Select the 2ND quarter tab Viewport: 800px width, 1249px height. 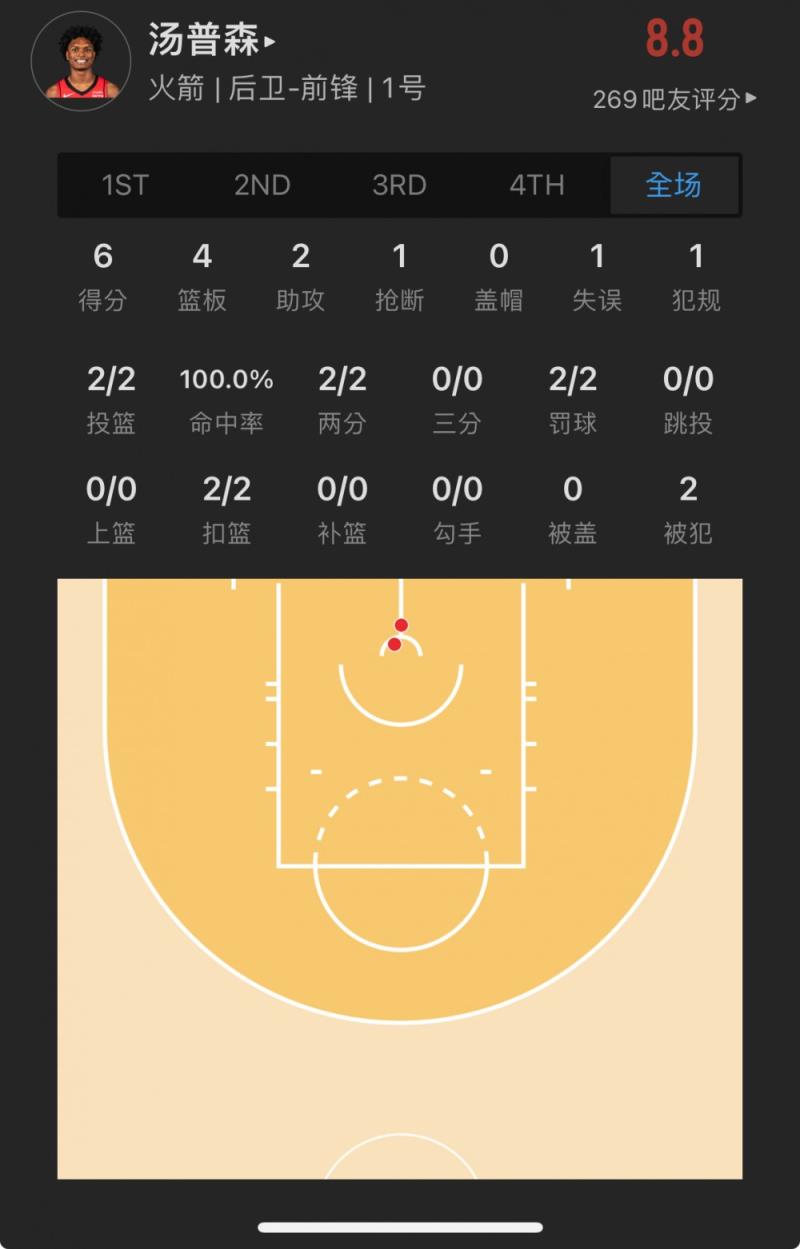262,185
